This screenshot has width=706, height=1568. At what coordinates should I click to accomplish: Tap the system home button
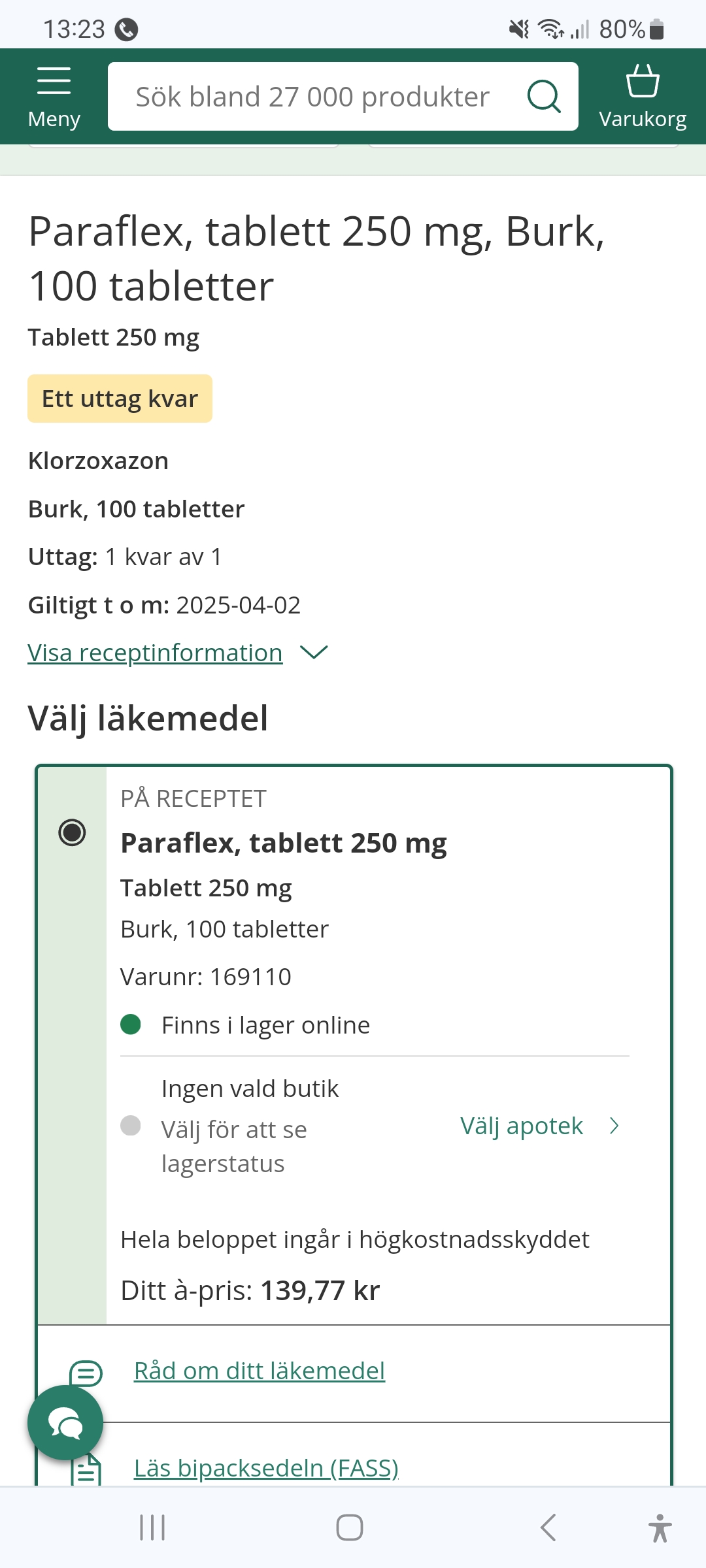pos(350,1527)
